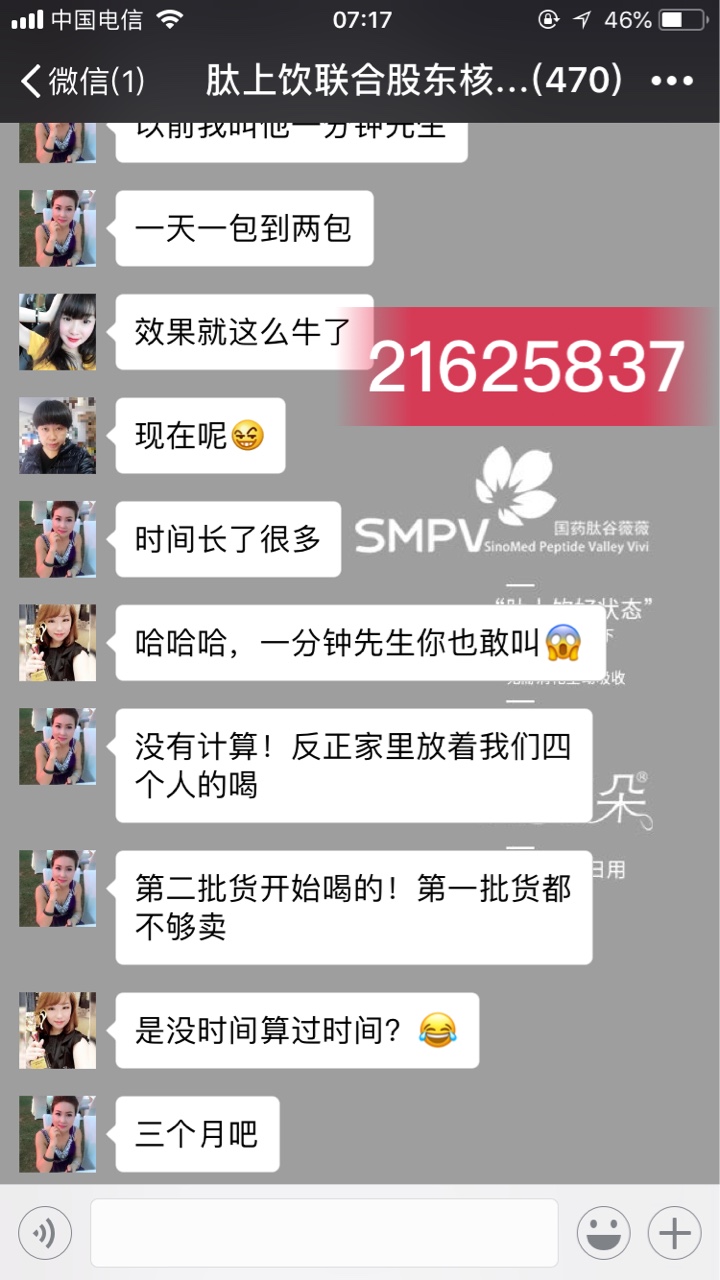Image resolution: width=720 pixels, height=1280 pixels.
Task: Open avatar next to '效果就这么牛了' message
Action: (57, 332)
